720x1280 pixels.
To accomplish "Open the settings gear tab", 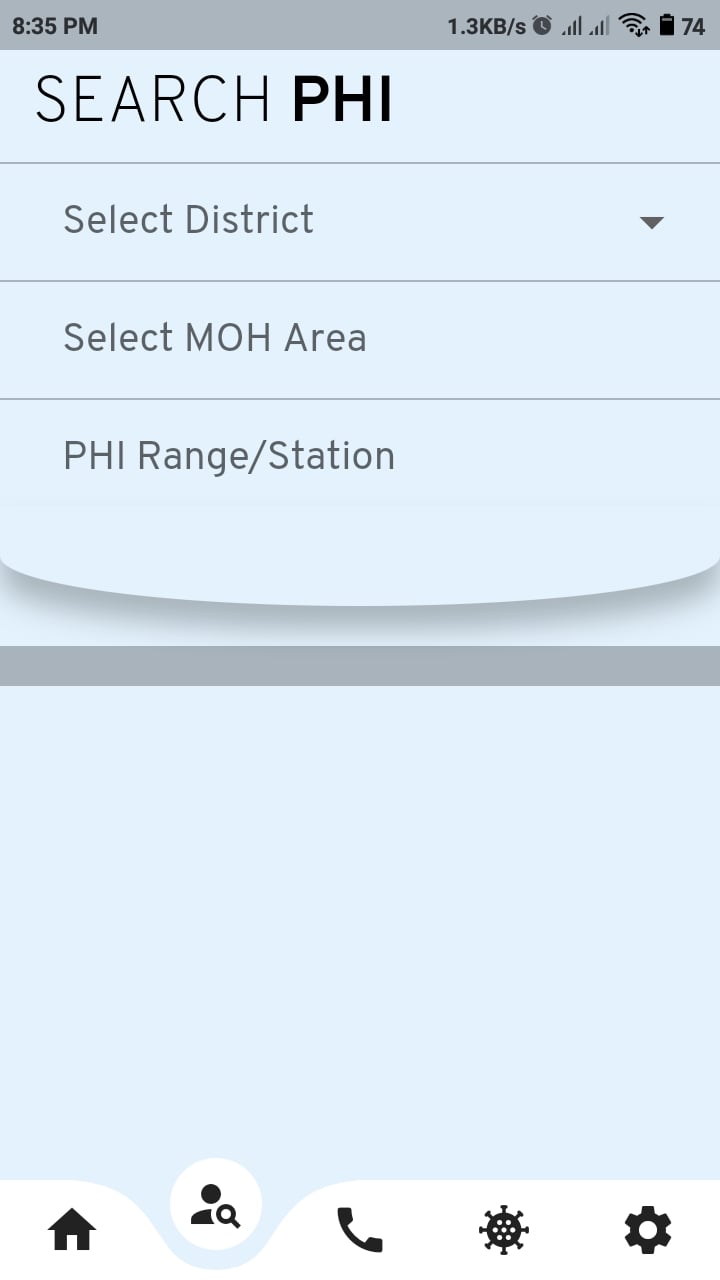I will 648,1230.
